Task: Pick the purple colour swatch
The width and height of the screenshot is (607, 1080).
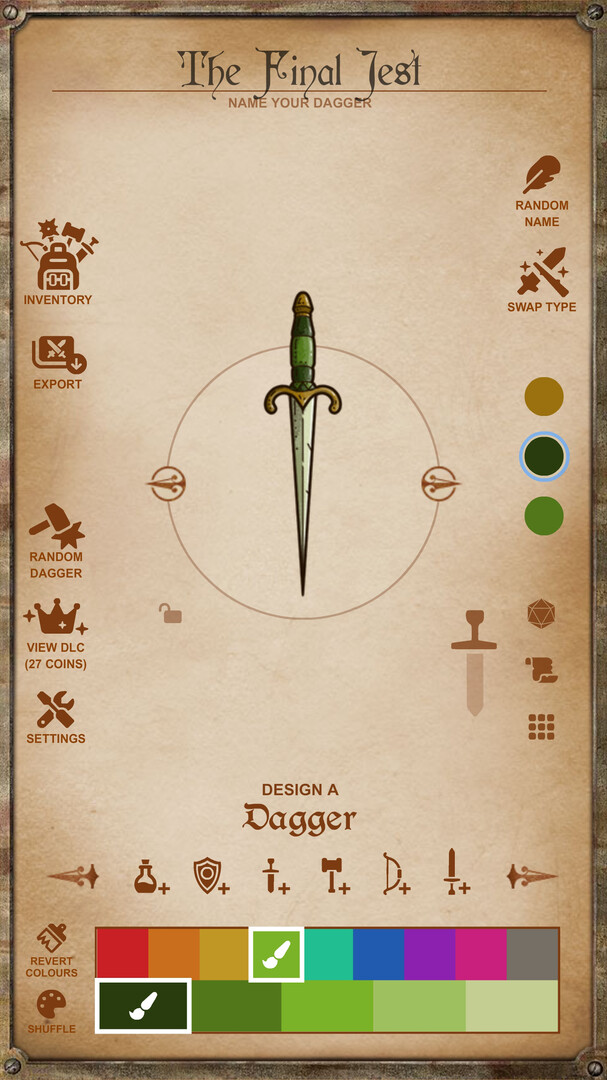Action: 430,953
